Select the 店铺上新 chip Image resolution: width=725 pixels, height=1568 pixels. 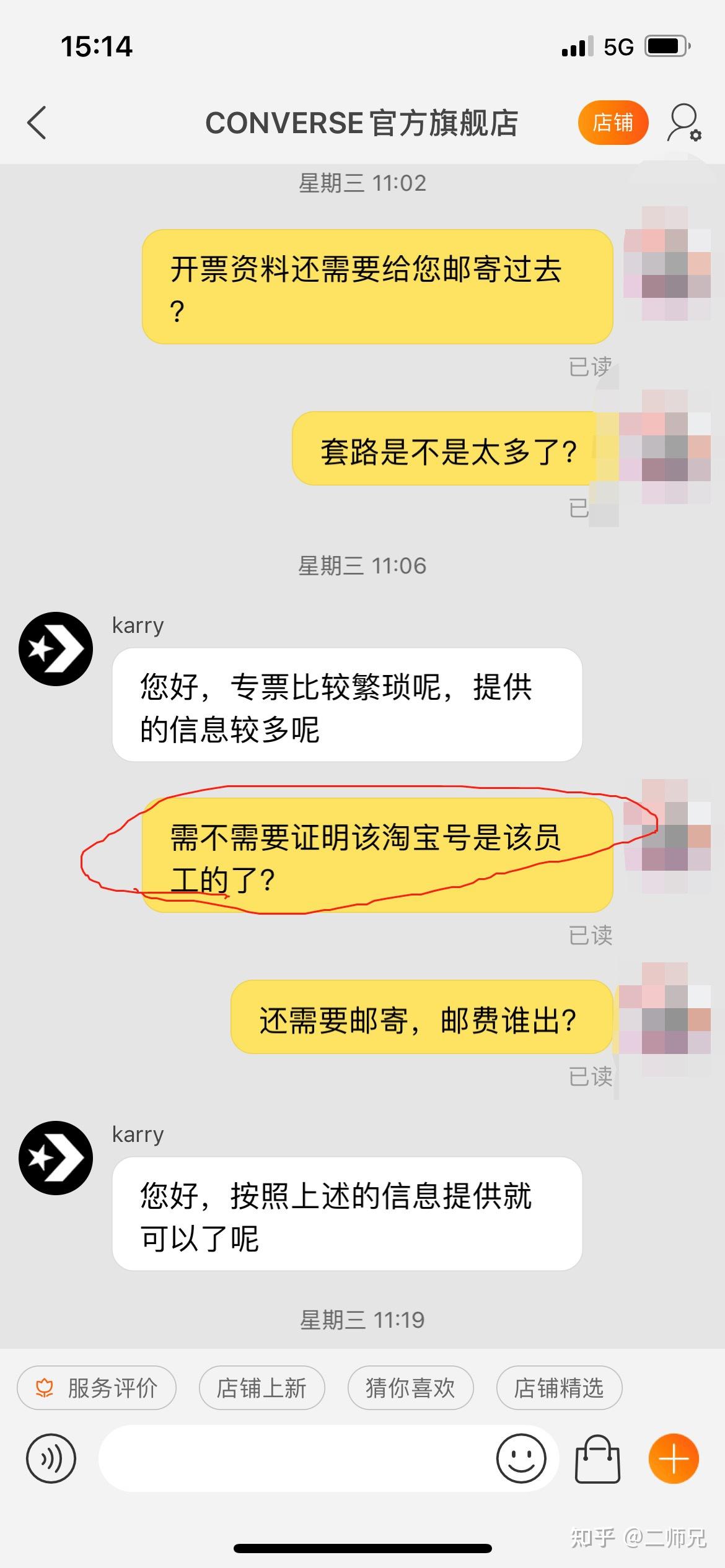pyautogui.click(x=261, y=1388)
